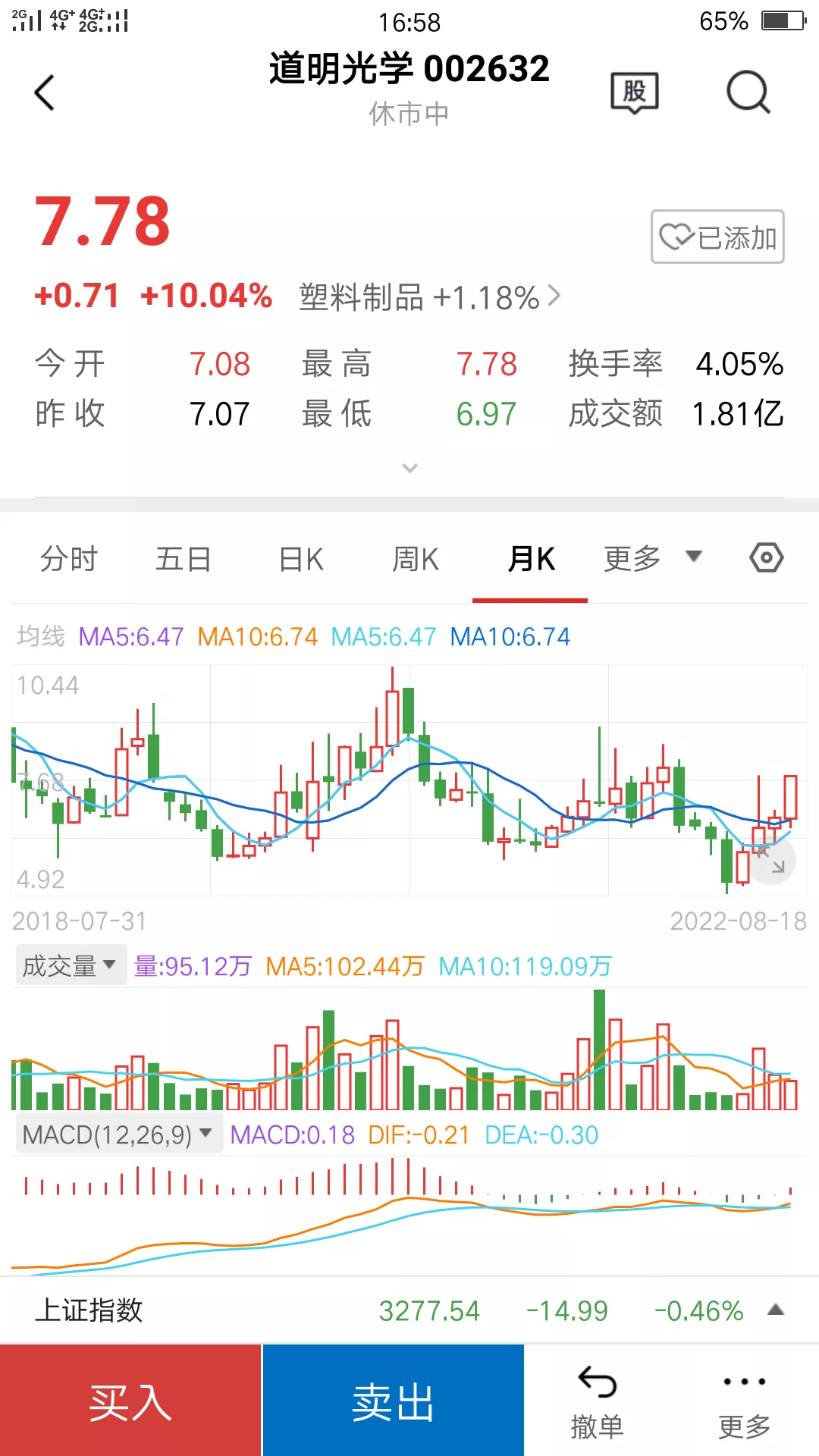Tap the red 买入 buy button
This screenshot has width=819, height=1456.
pos(130,1401)
